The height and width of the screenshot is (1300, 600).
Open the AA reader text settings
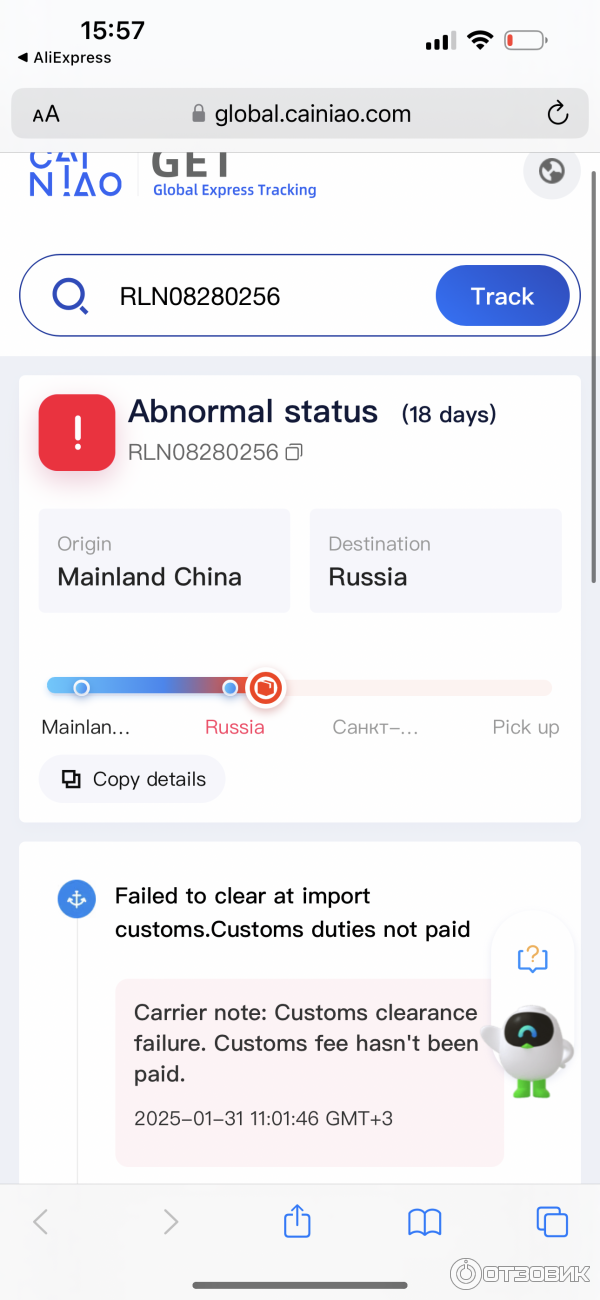(46, 114)
